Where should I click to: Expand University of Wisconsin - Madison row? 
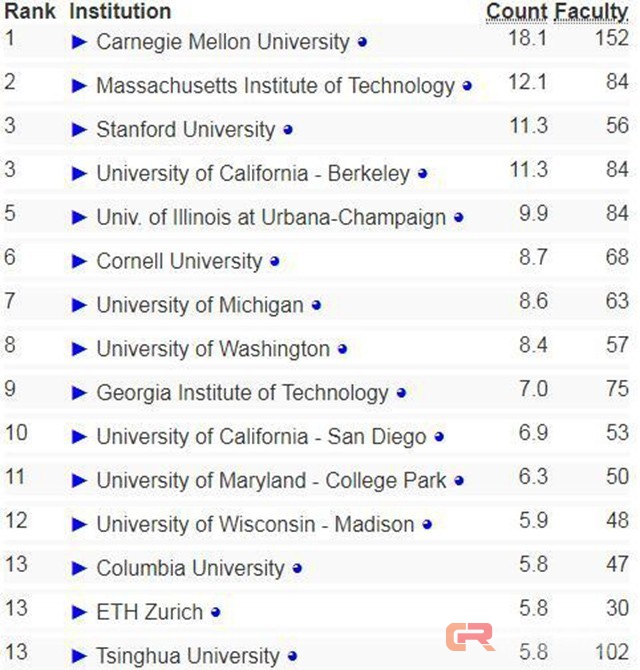tap(80, 525)
